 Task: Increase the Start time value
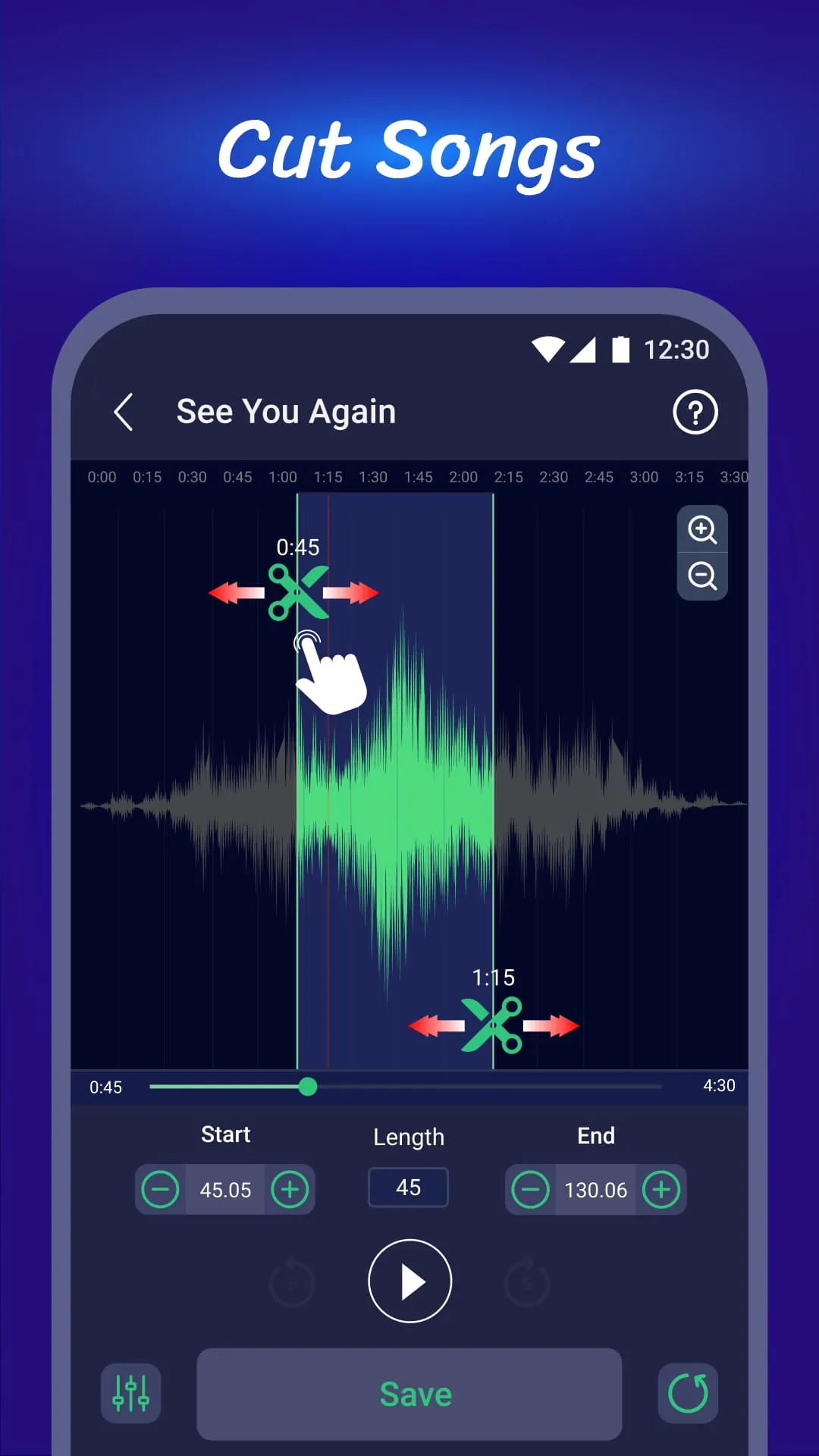coord(290,1189)
